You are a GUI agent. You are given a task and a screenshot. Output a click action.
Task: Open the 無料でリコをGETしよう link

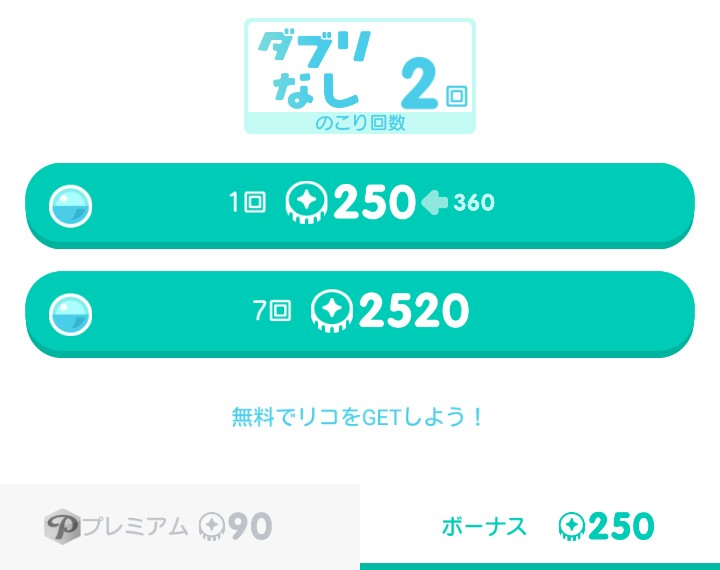tap(358, 417)
